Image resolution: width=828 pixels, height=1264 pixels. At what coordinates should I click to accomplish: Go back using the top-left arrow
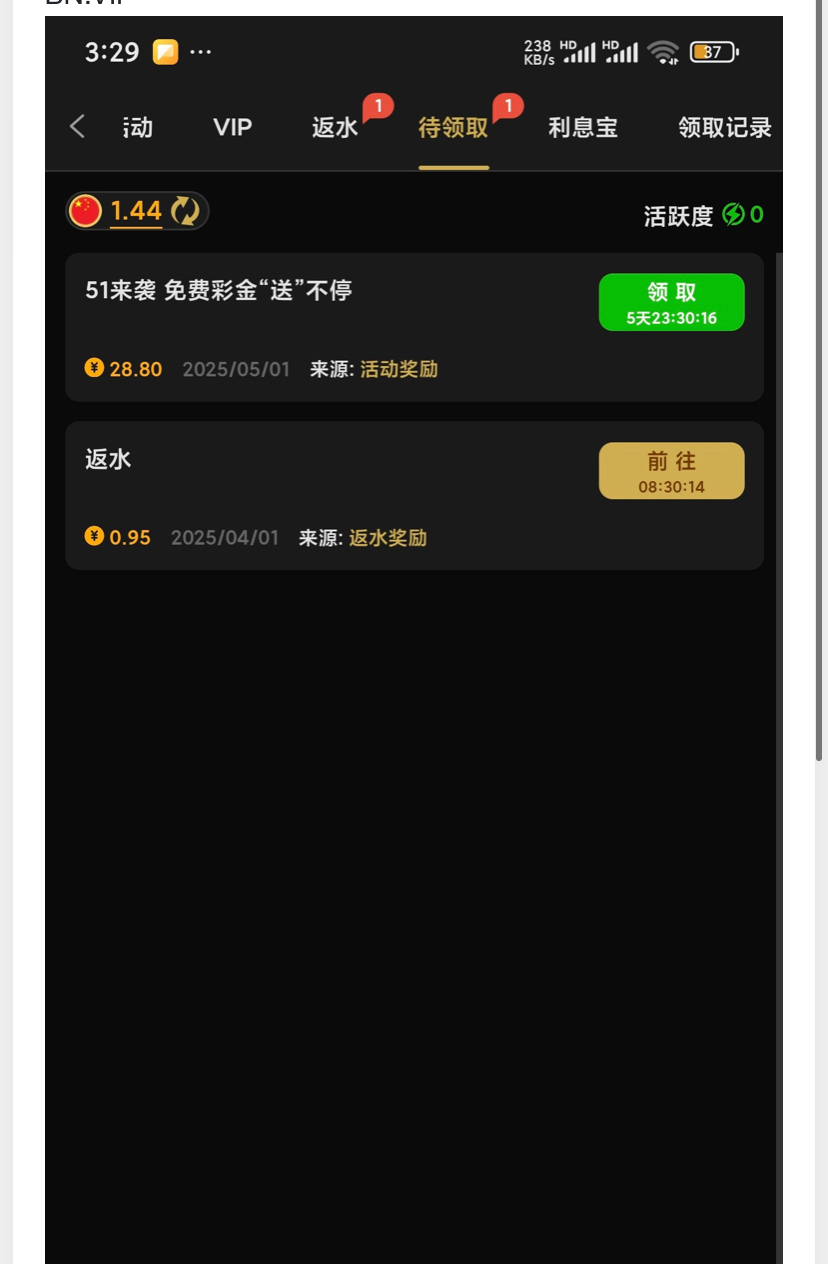coord(77,127)
